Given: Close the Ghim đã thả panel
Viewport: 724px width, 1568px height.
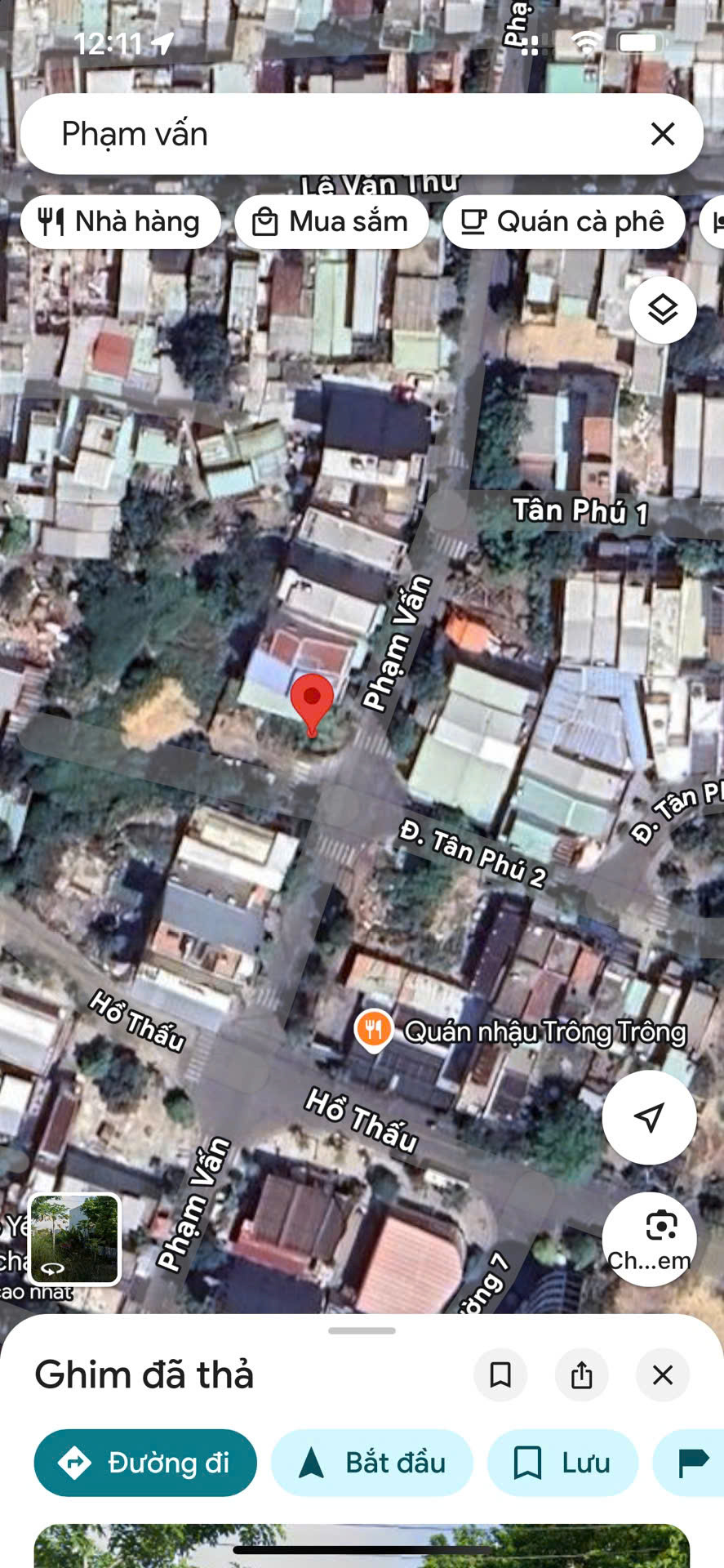Looking at the screenshot, I should [x=663, y=1374].
